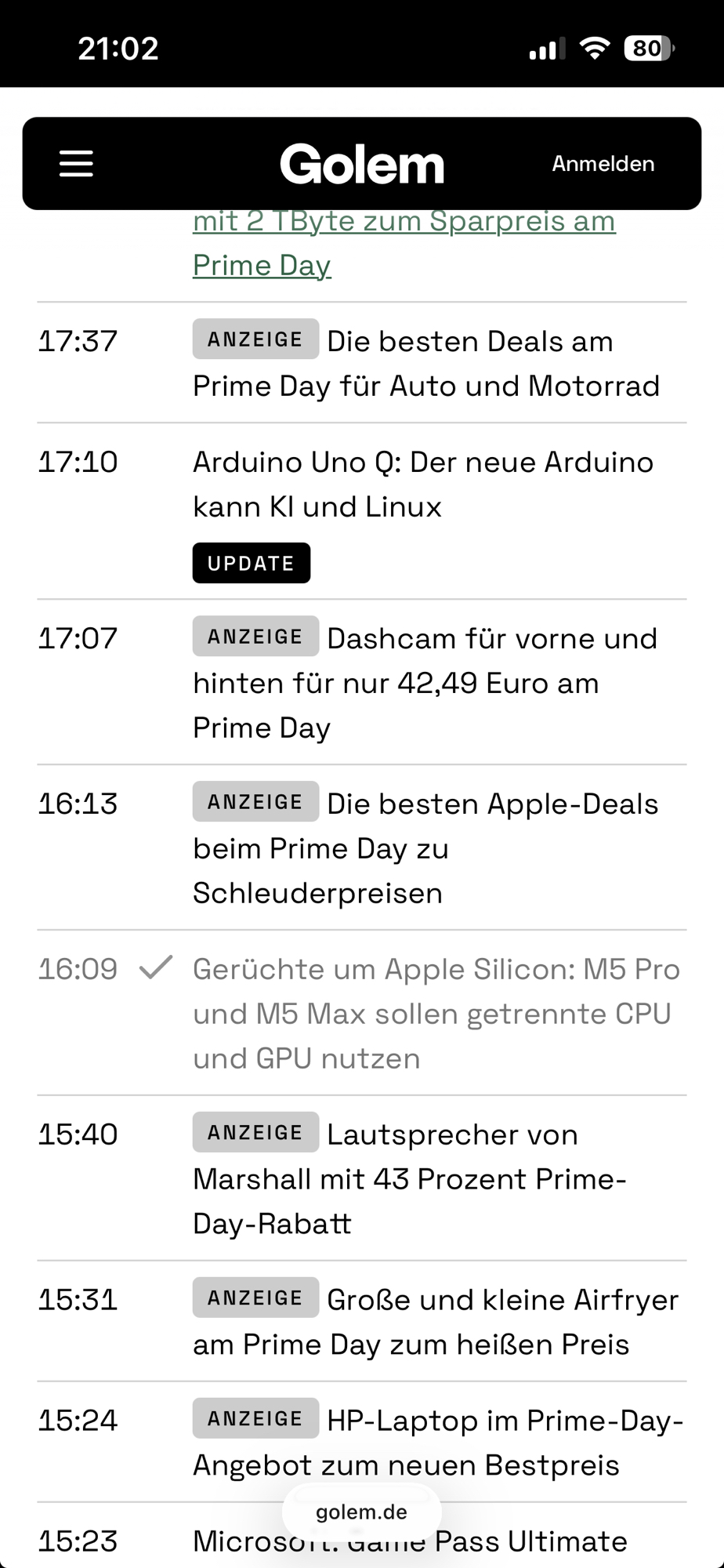This screenshot has width=724, height=1568.
Task: Read the Arduino Uno Q article
Action: point(422,485)
